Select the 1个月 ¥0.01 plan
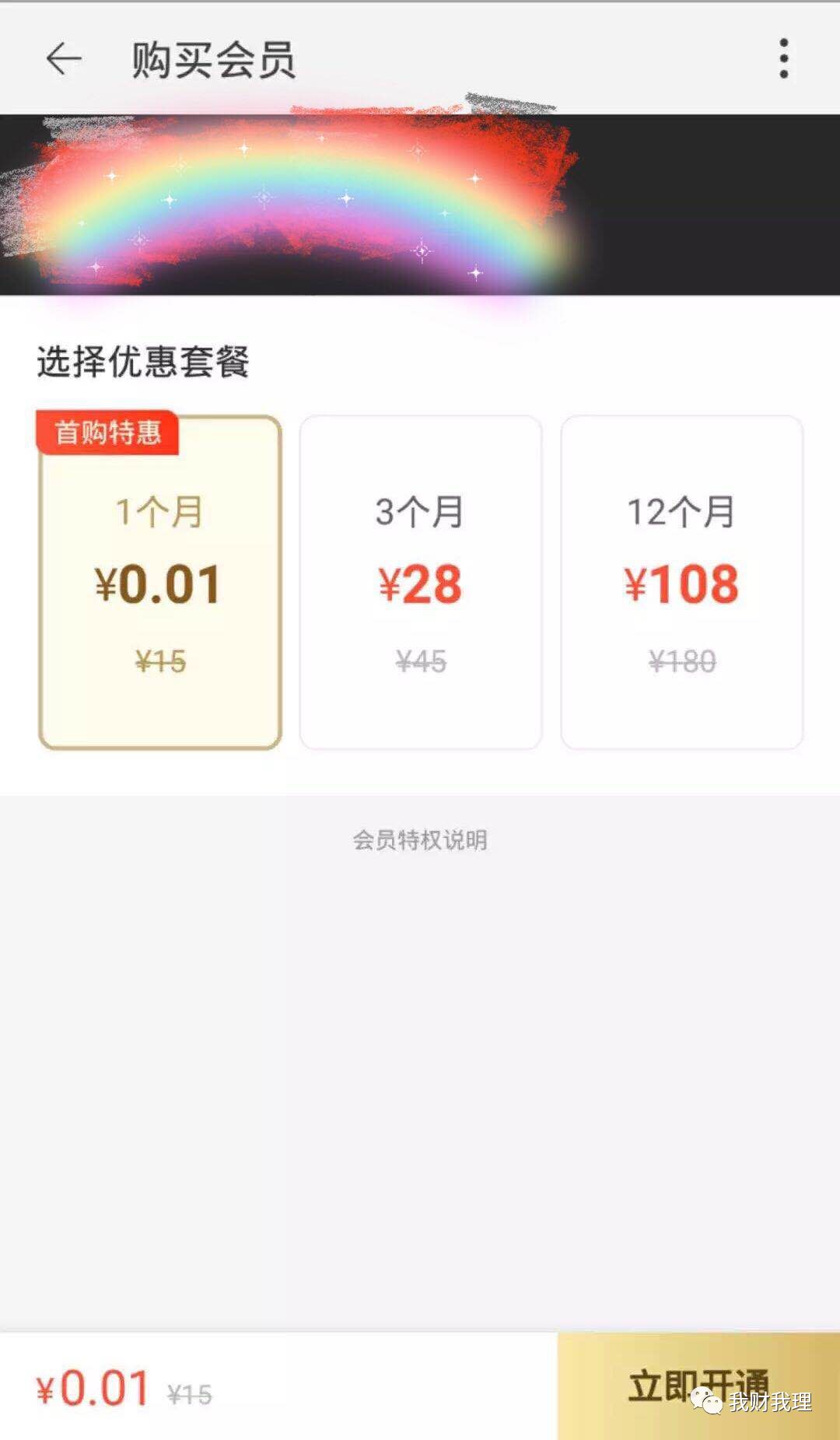Screen dimensions: 840x1440 coord(159,583)
